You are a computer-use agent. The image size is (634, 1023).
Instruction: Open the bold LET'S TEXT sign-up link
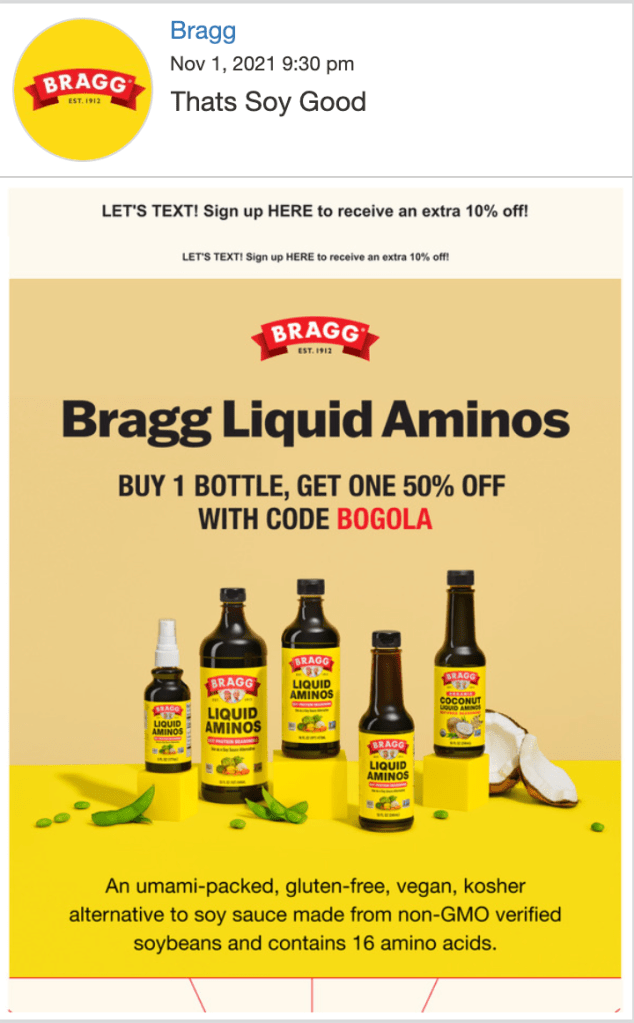315,212
